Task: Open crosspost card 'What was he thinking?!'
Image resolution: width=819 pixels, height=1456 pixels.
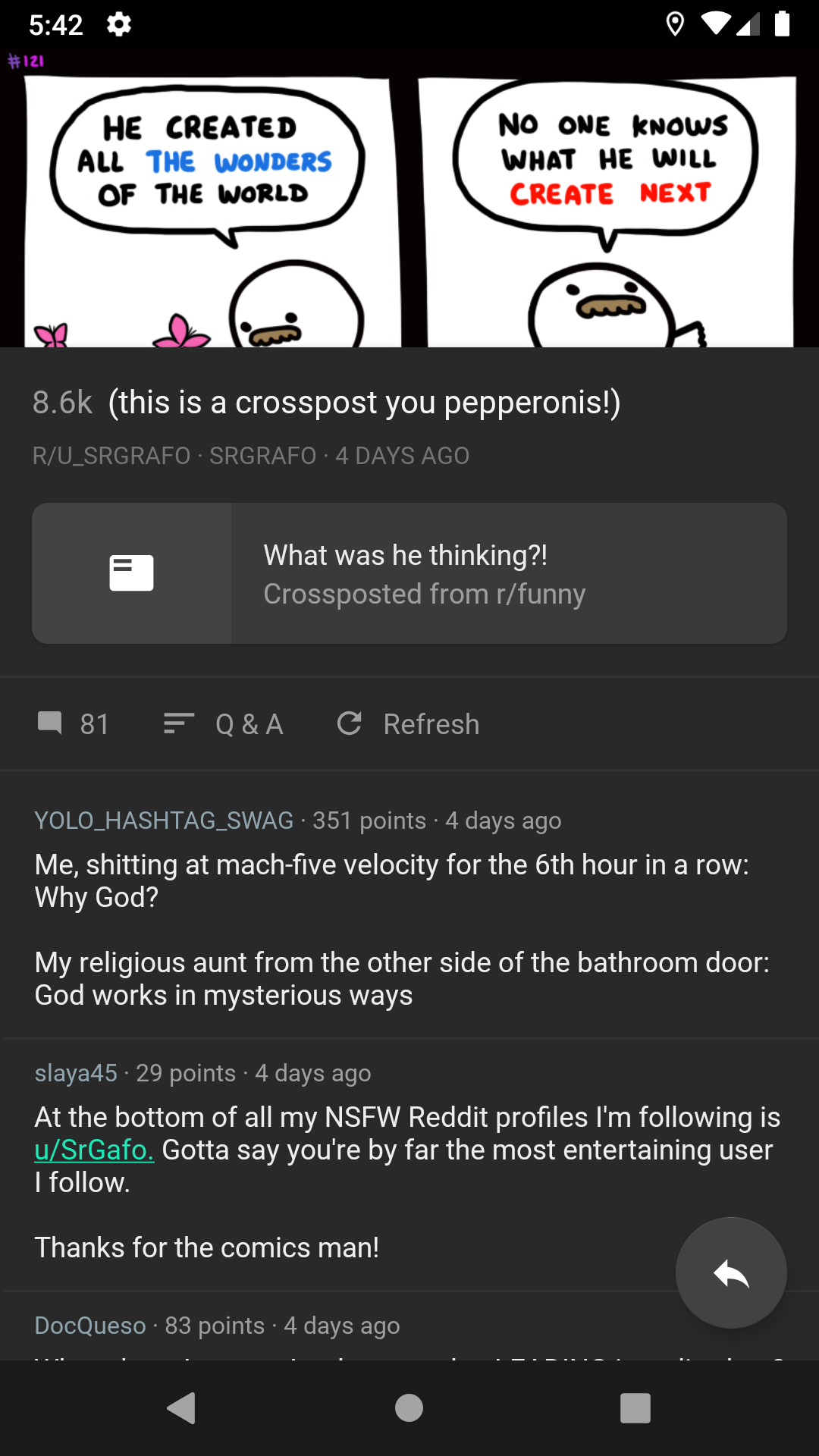Action: click(409, 573)
